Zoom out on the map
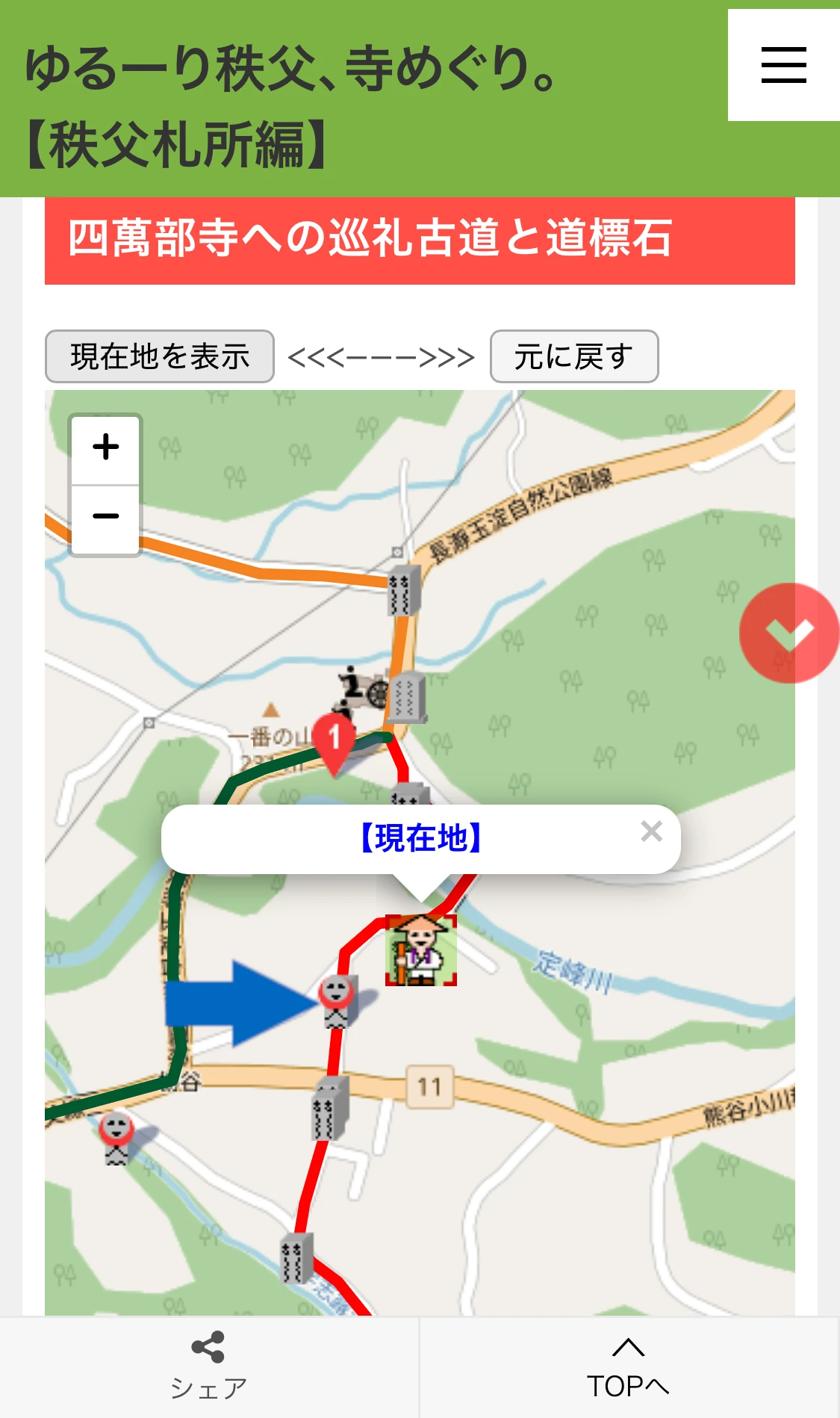 [x=105, y=515]
